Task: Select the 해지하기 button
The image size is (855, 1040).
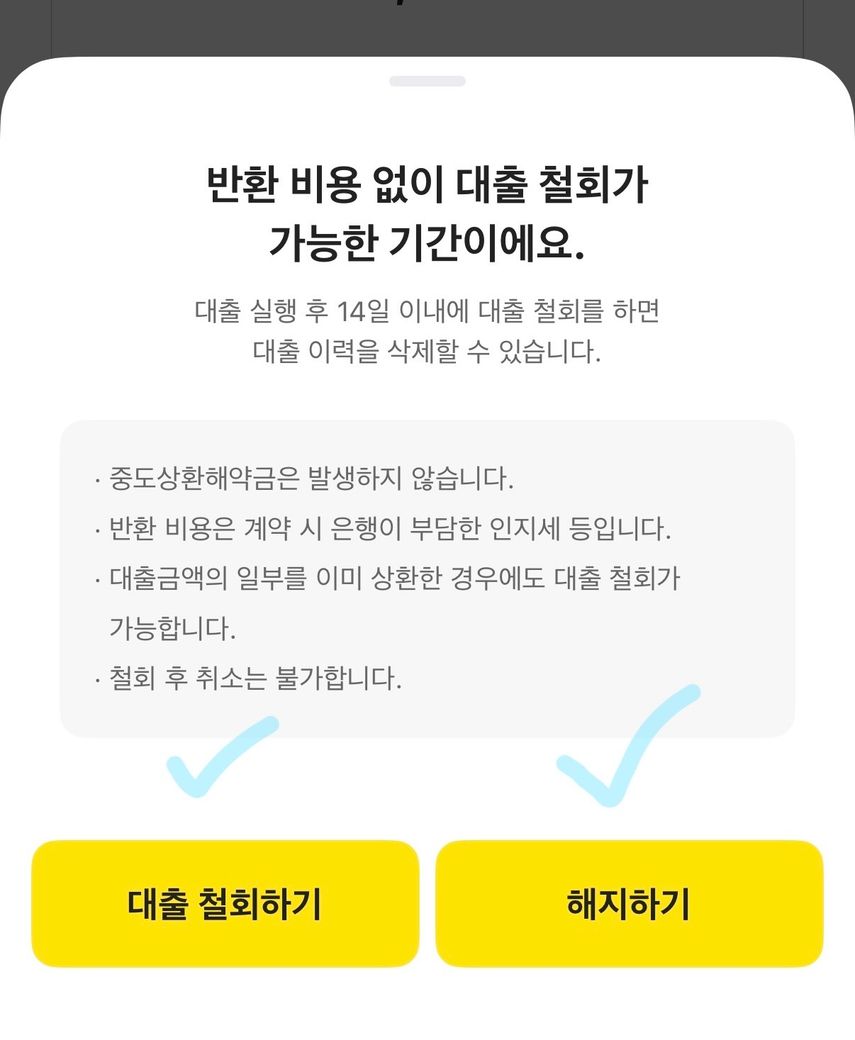Action: [629, 904]
